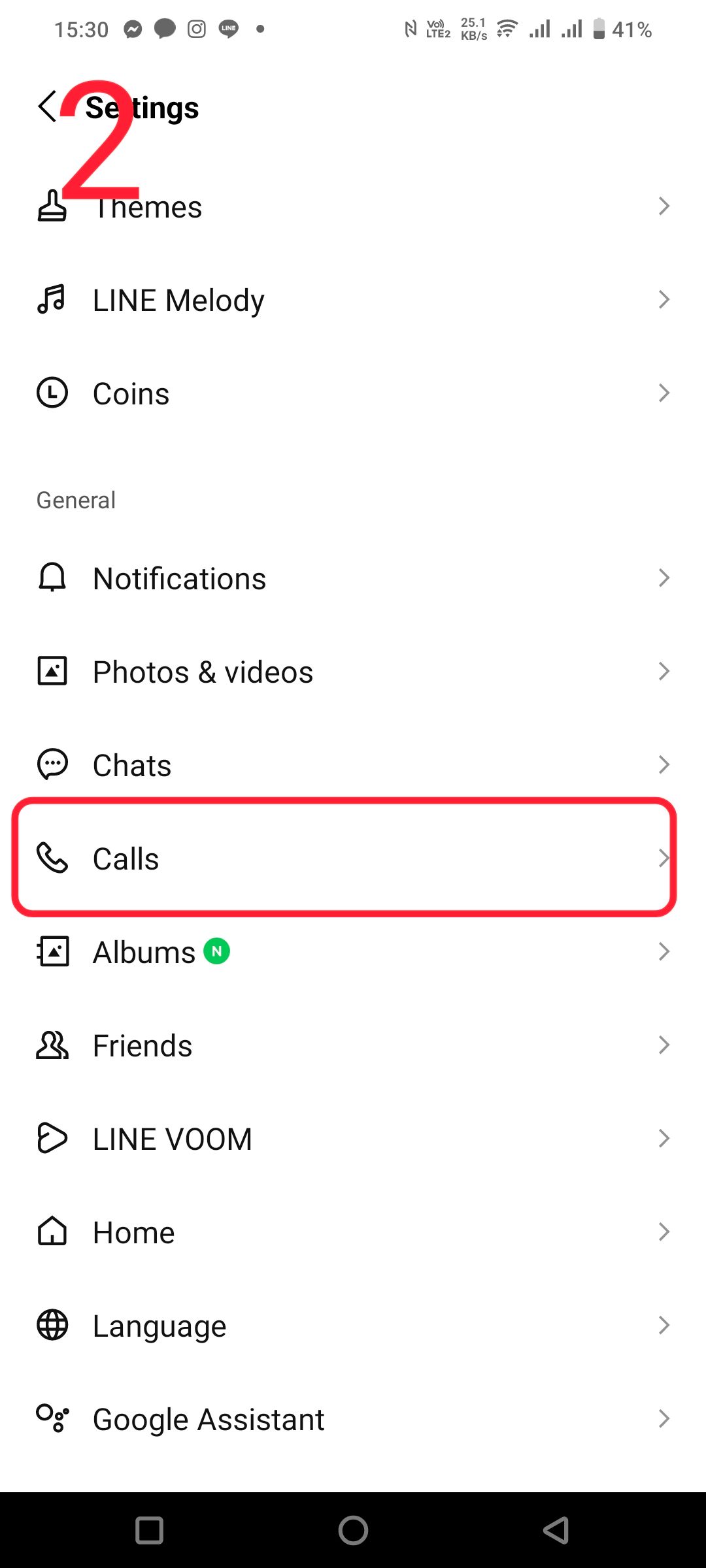Tap the green N badge beside Albums
The width and height of the screenshot is (706, 1568).
pyautogui.click(x=216, y=951)
